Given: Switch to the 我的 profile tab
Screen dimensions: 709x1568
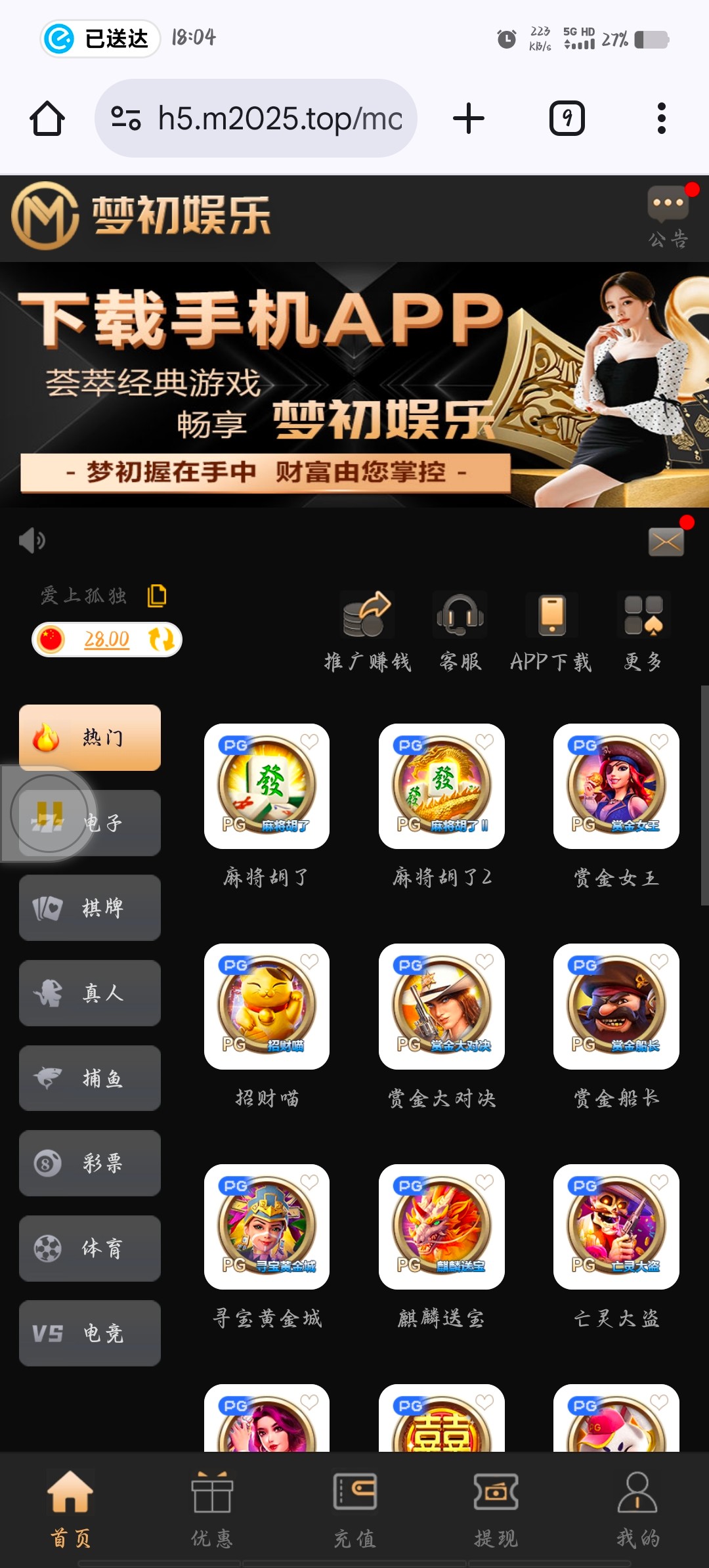Looking at the screenshot, I should coord(637,1510).
